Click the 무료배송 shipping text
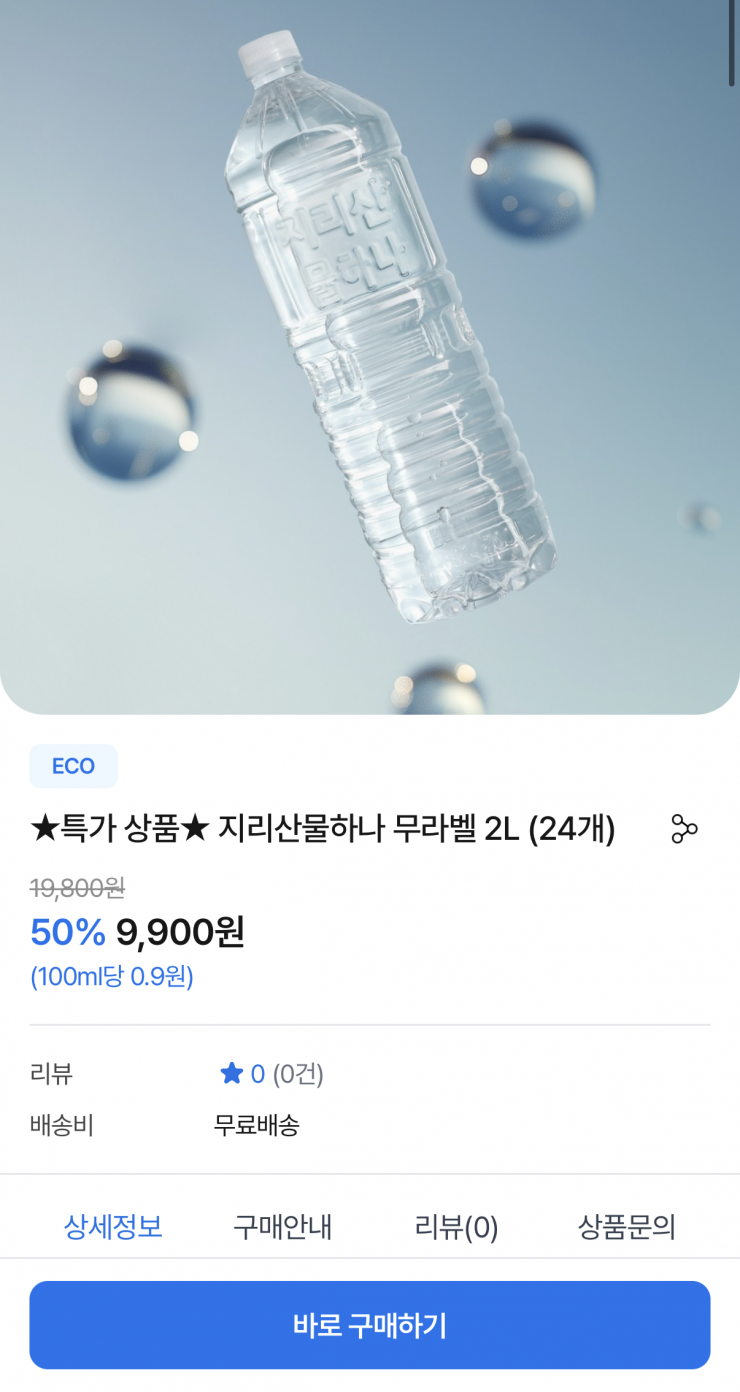 256,1125
